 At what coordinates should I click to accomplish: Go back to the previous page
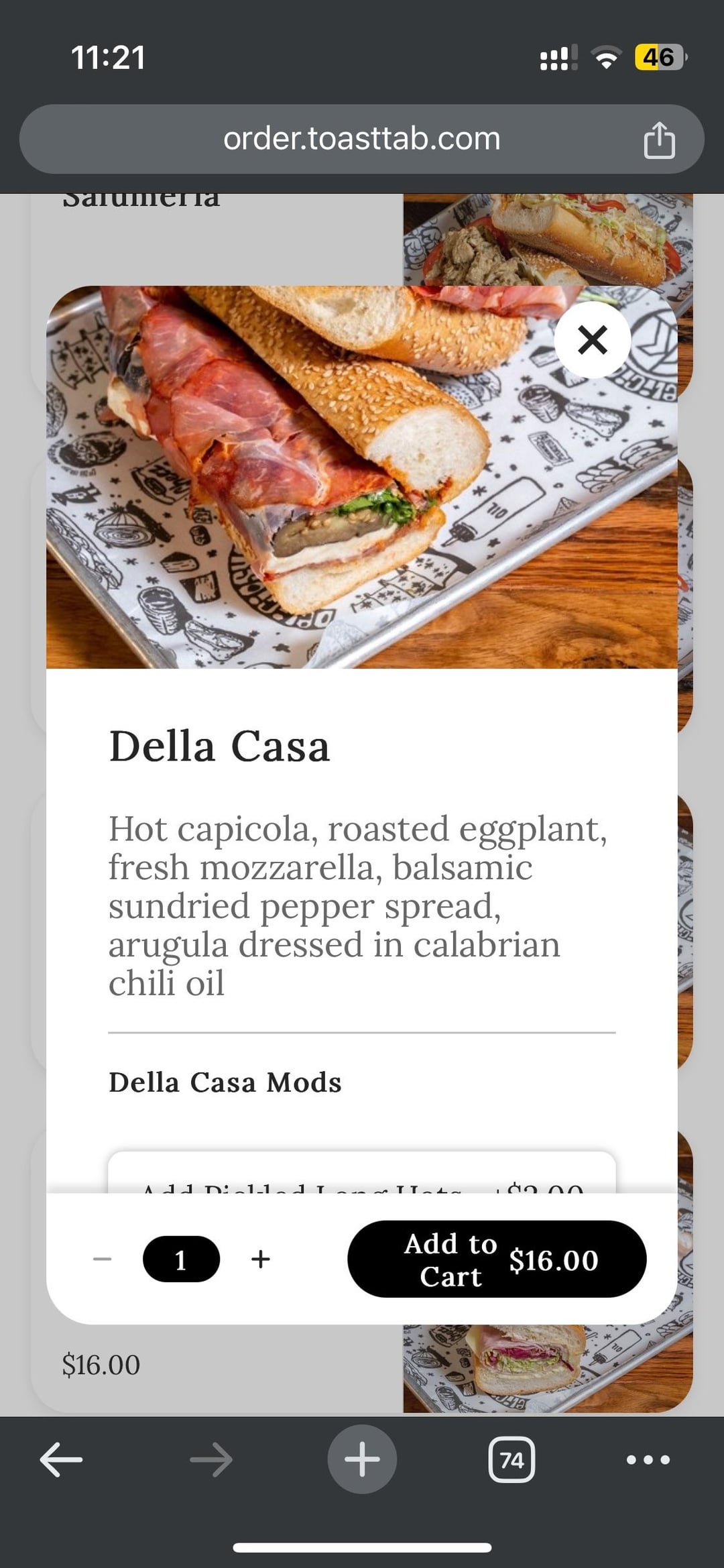61,1459
